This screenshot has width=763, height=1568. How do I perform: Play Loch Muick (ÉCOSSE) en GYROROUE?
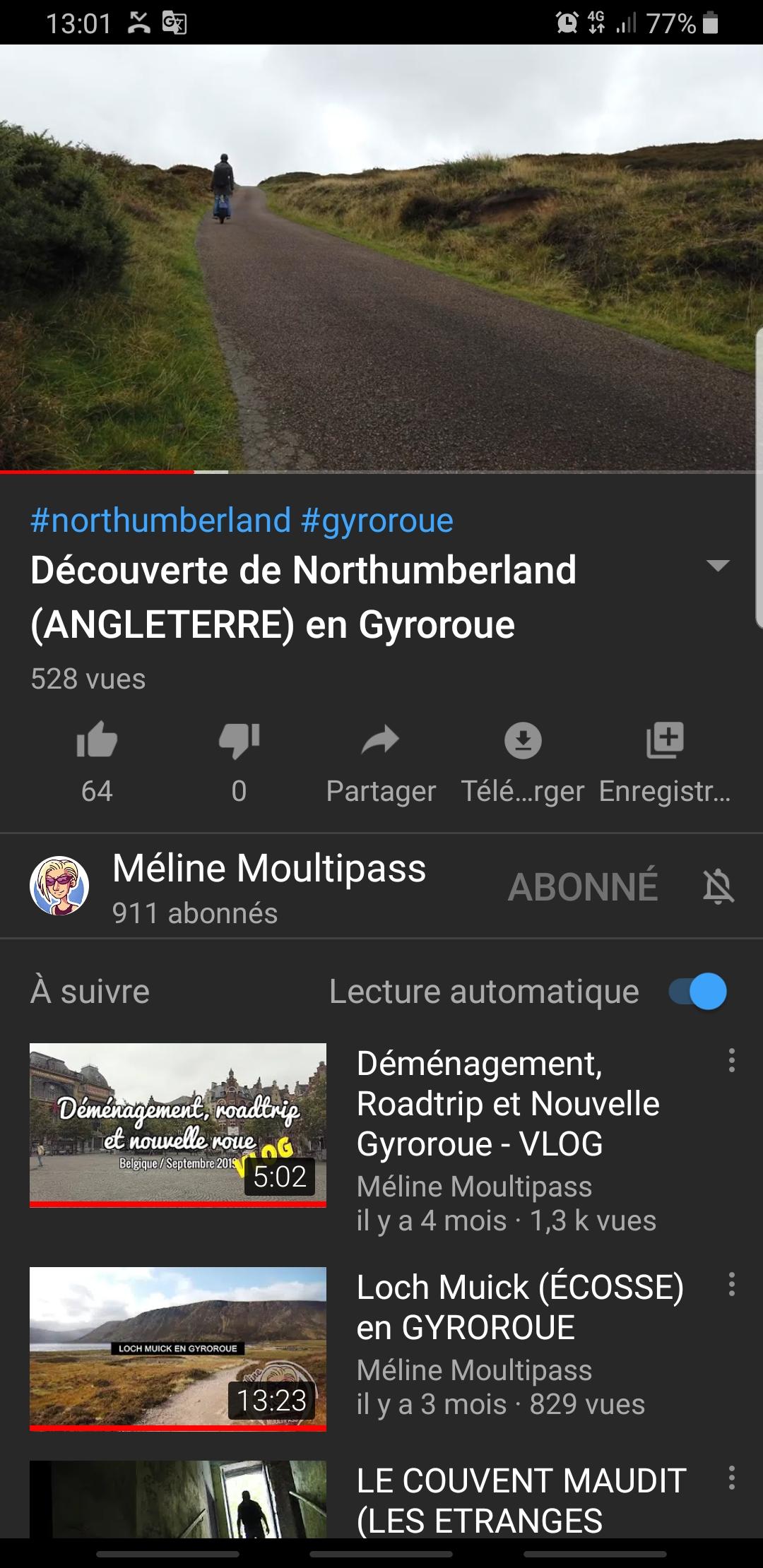coord(178,1349)
